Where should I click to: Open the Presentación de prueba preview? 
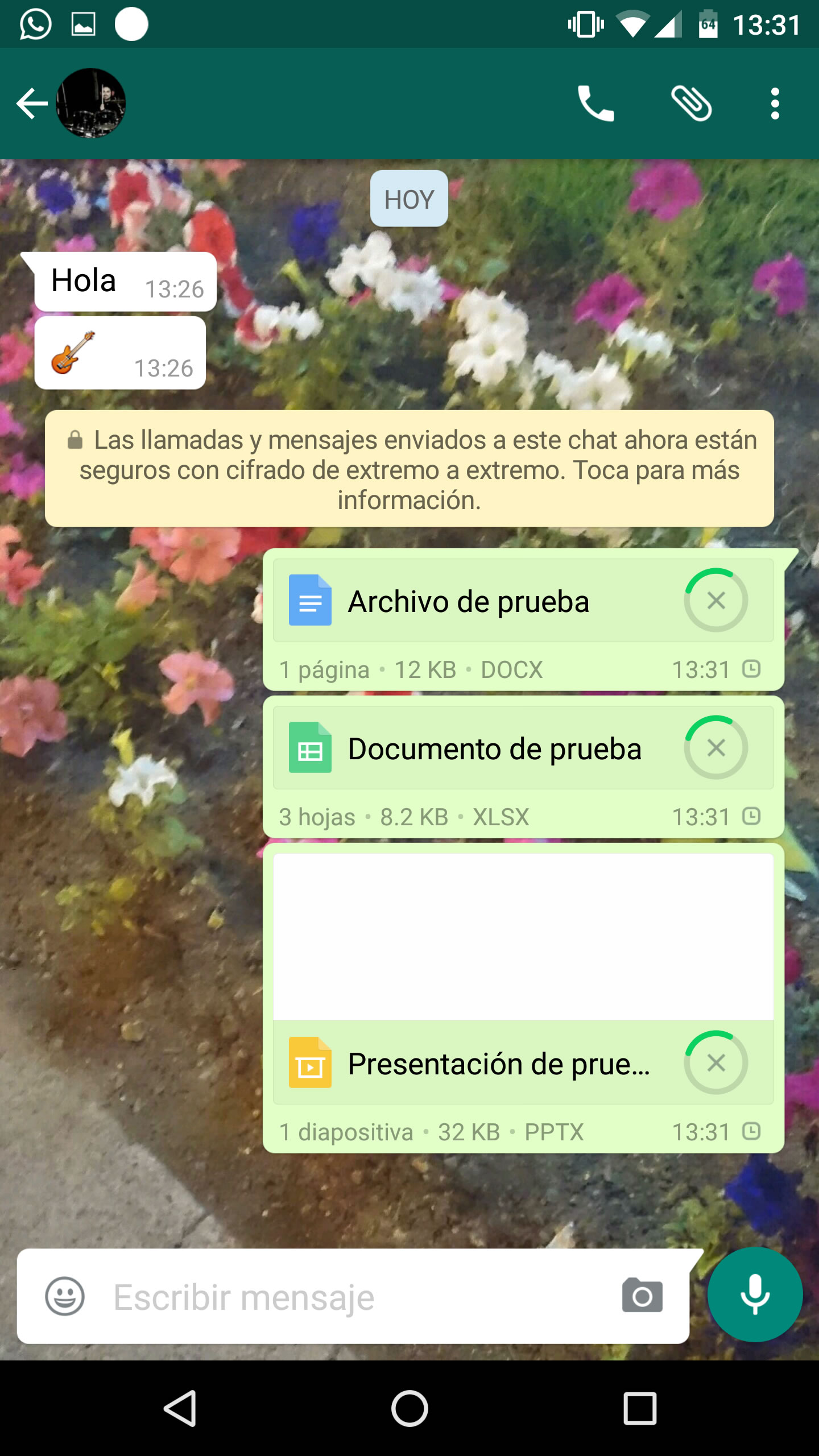pos(523,937)
